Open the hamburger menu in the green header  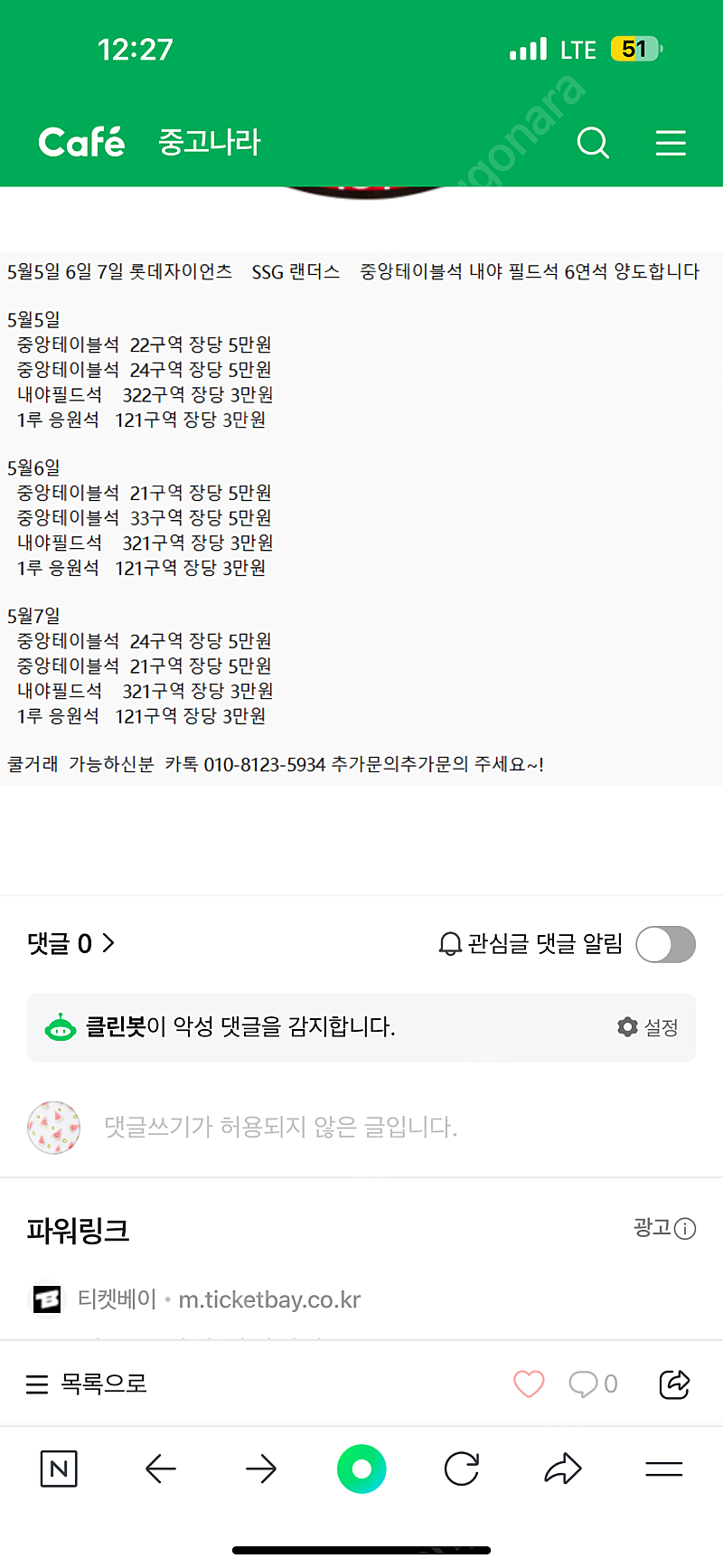671,142
